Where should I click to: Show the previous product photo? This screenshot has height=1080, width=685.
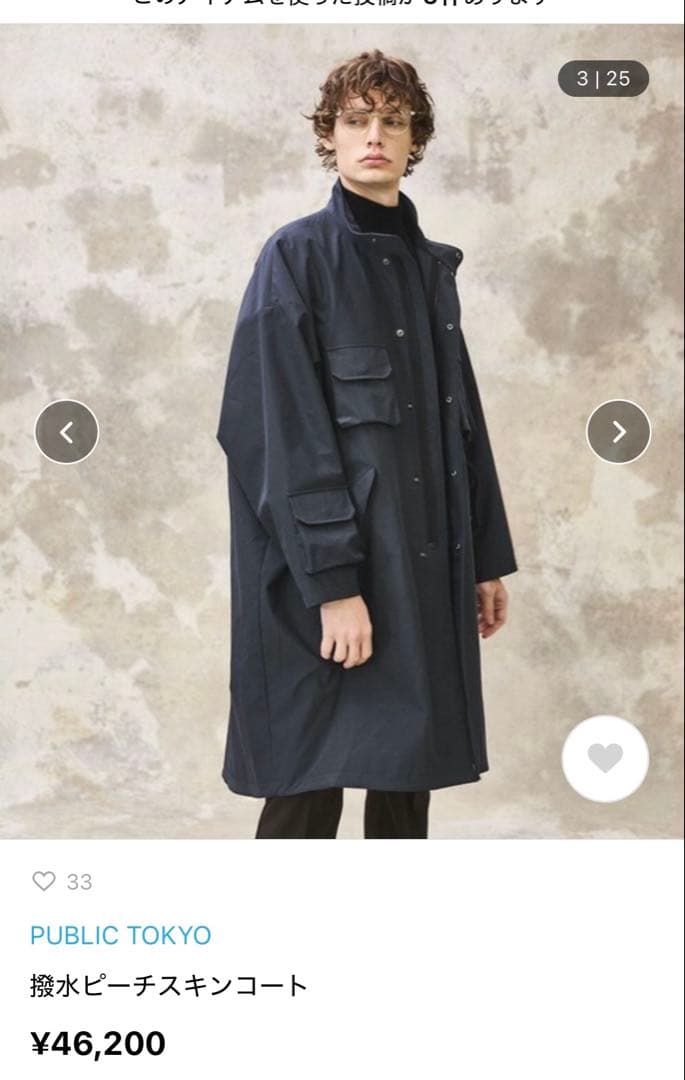(67, 432)
